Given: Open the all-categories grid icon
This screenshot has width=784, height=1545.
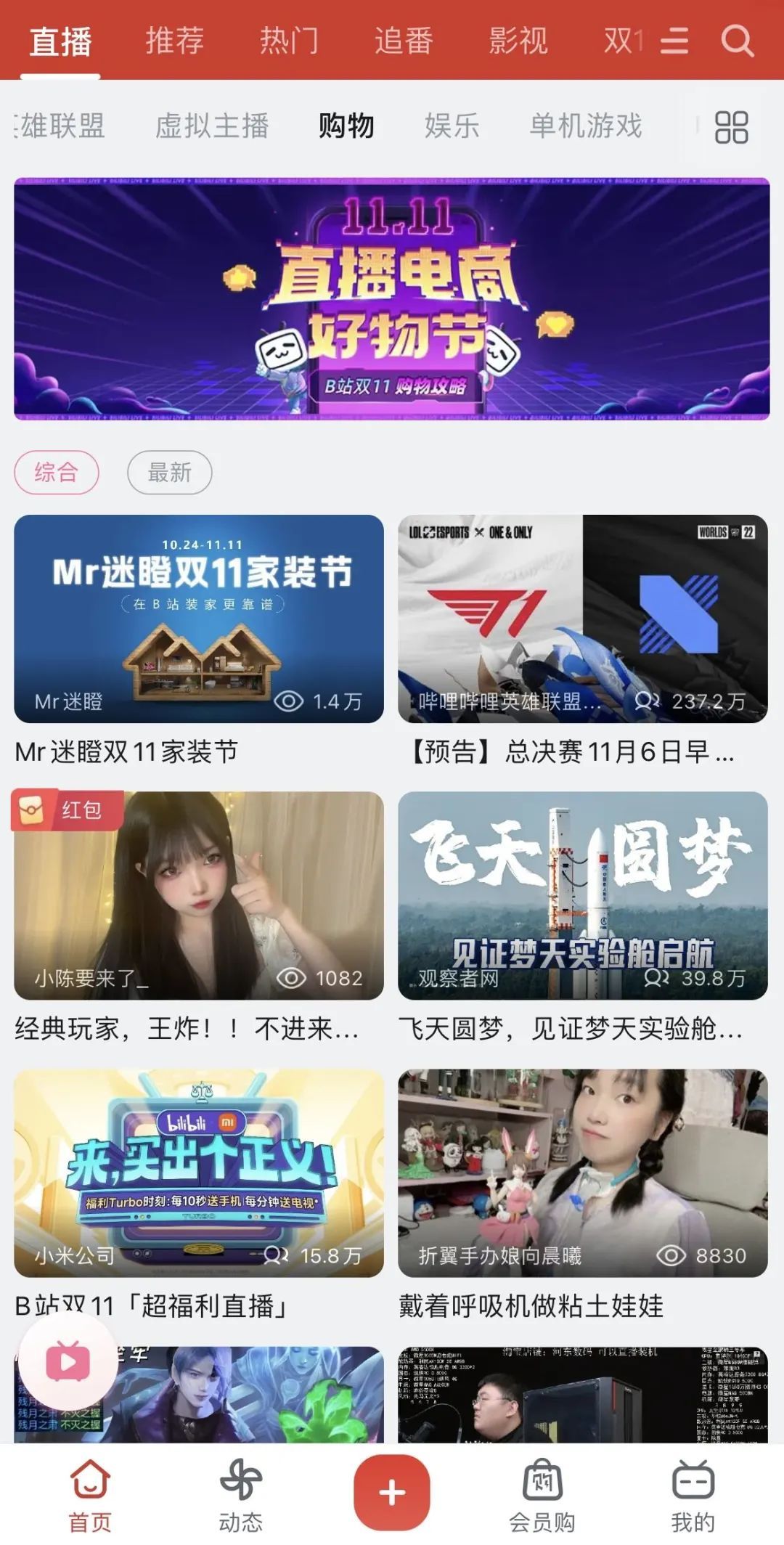Looking at the screenshot, I should [x=731, y=128].
